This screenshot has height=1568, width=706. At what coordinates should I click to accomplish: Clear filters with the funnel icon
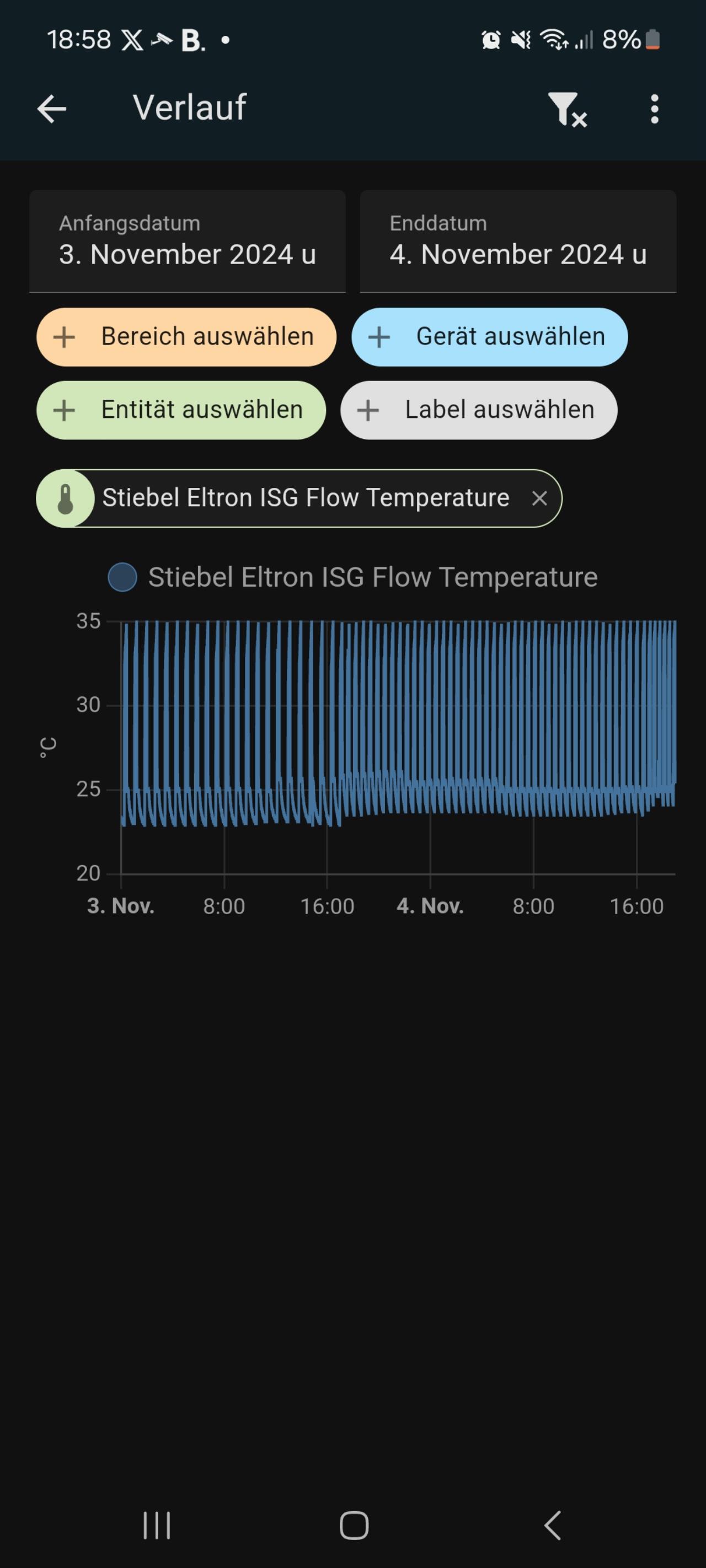pyautogui.click(x=566, y=109)
